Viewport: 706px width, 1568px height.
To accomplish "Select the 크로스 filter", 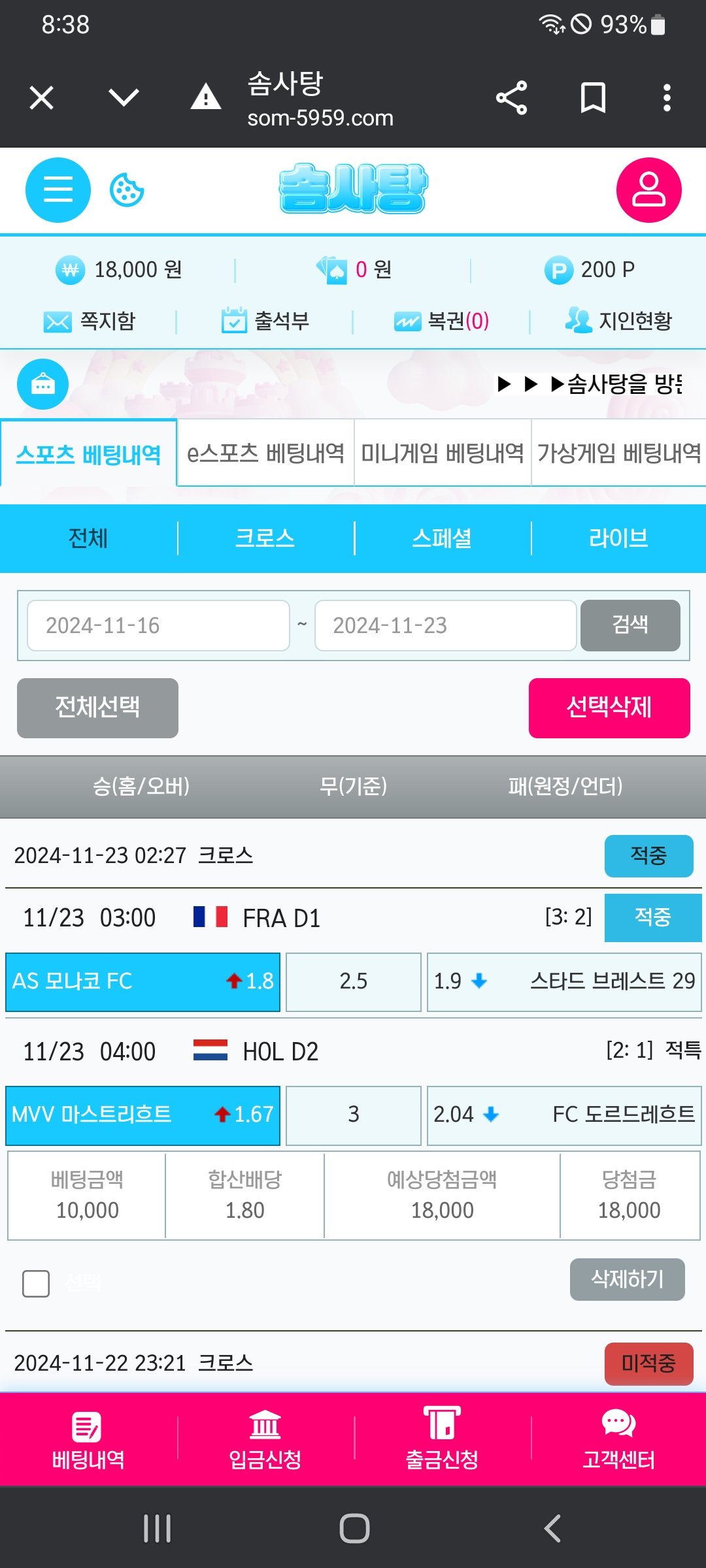I will pos(265,538).
